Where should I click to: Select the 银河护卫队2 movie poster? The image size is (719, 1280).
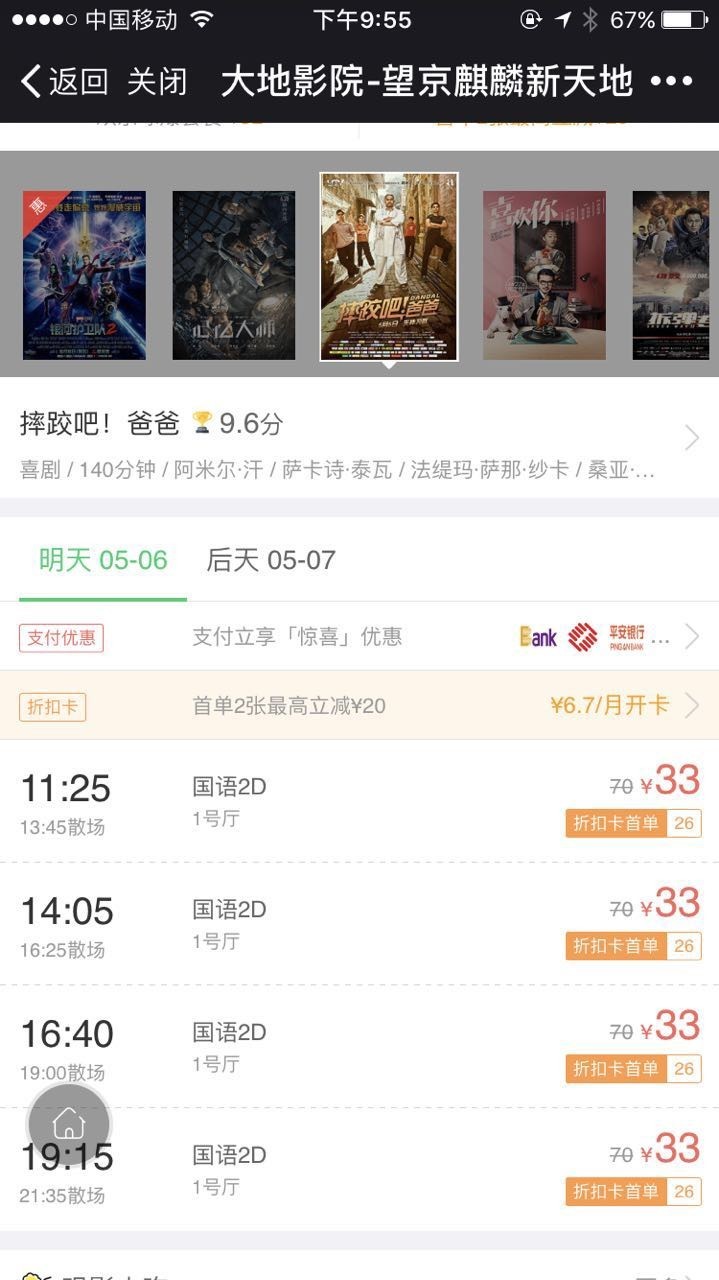point(85,276)
